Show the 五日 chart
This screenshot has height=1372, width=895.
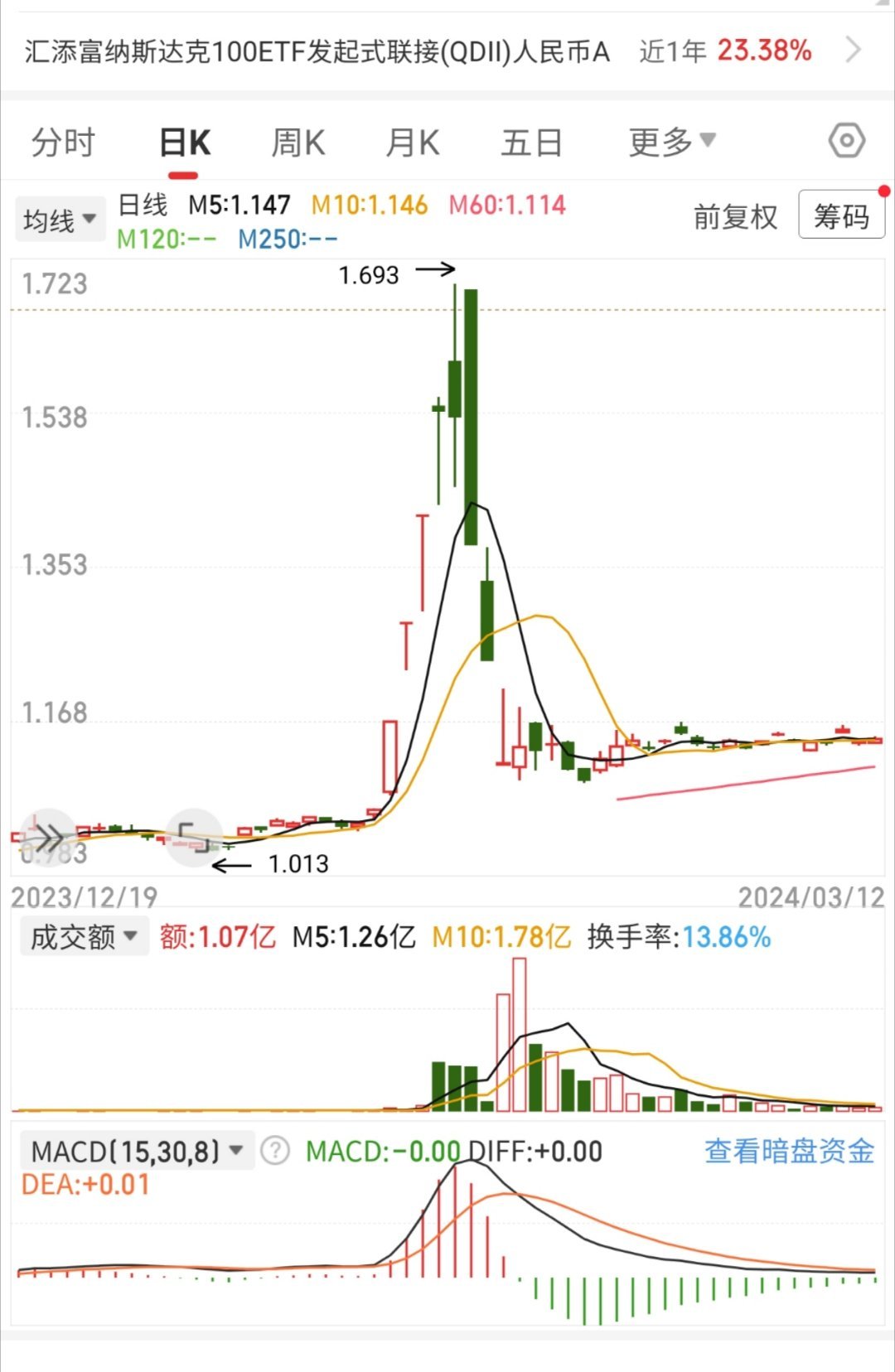tap(532, 143)
